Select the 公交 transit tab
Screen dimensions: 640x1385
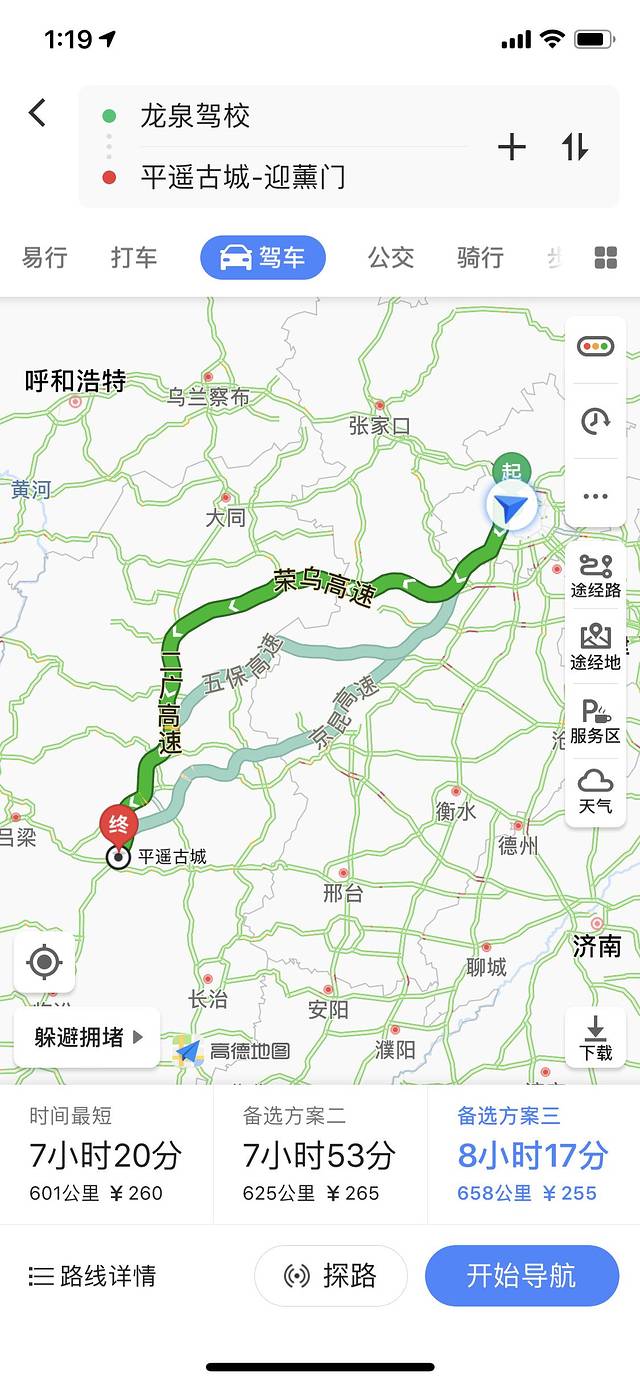point(390,257)
